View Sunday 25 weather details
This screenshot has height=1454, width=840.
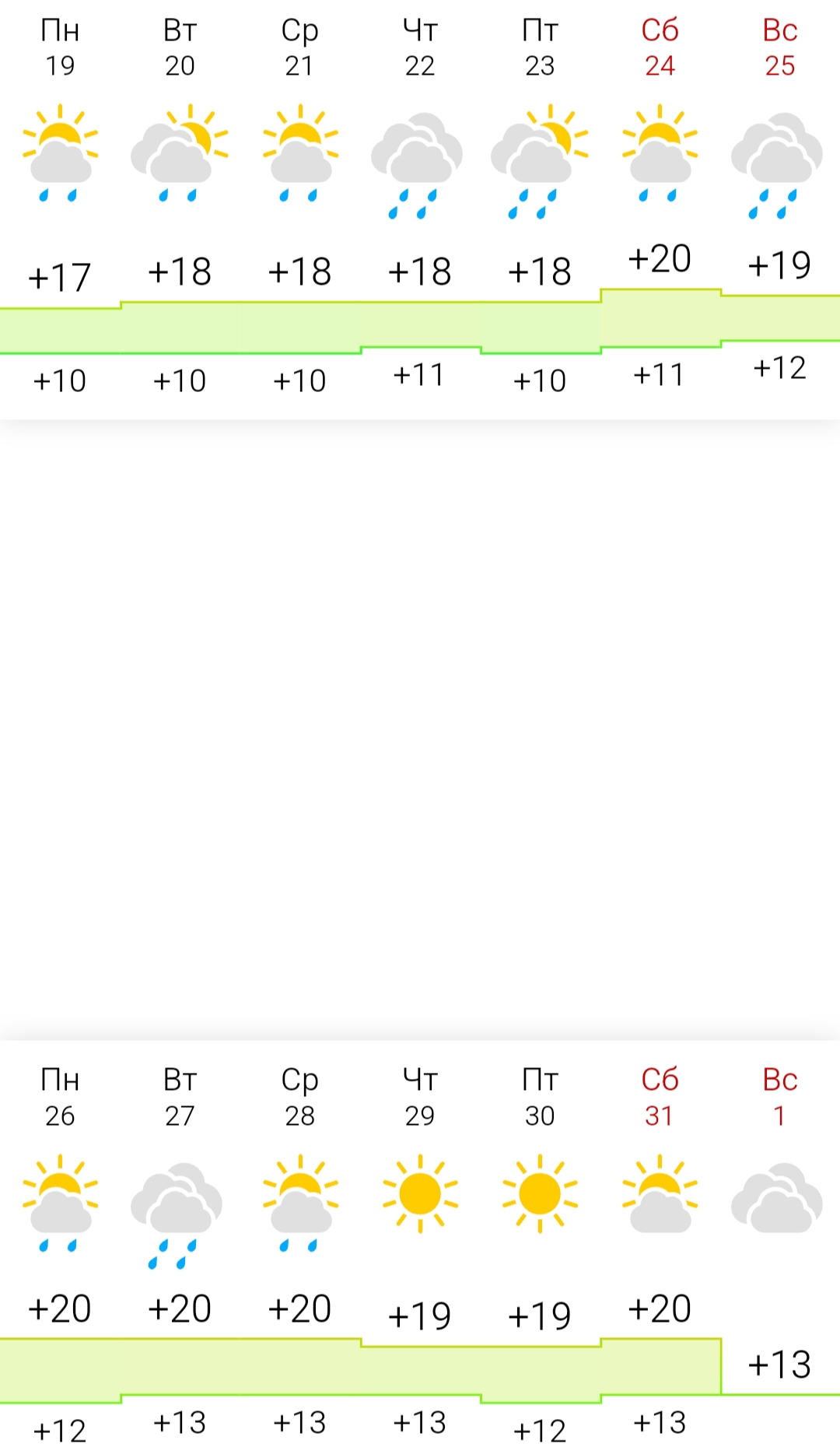tap(780, 210)
